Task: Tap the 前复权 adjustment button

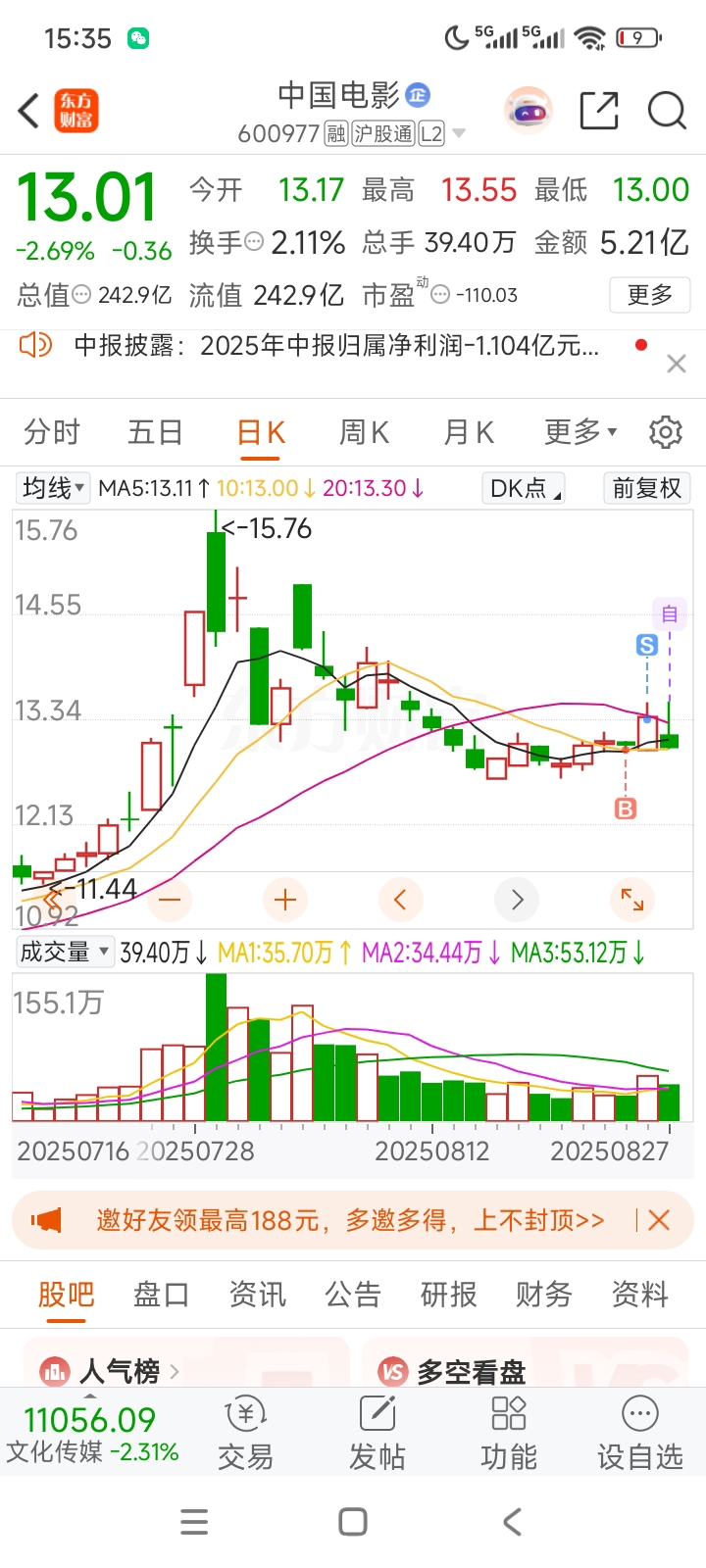Action: click(x=646, y=488)
